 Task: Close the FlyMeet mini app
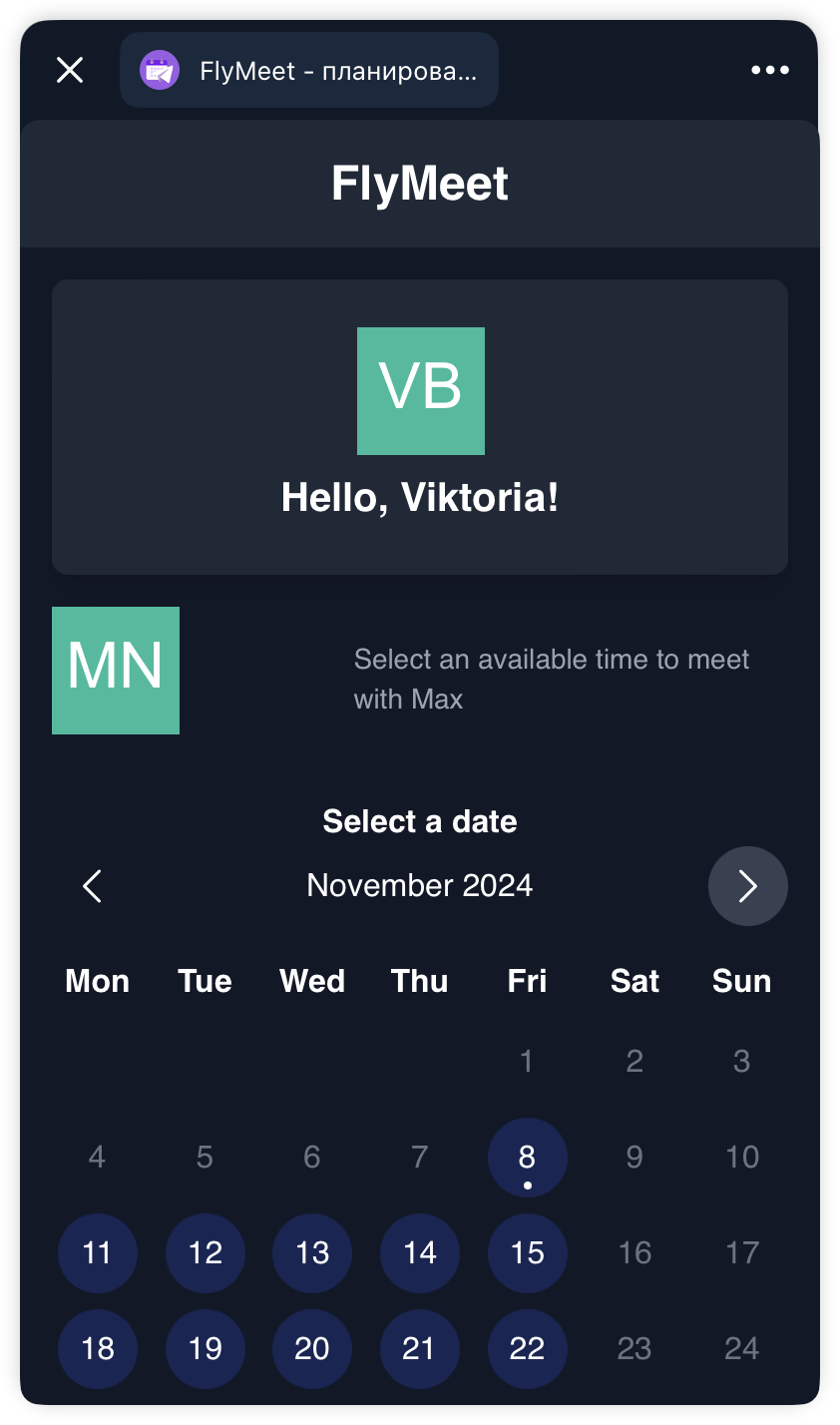tap(70, 70)
